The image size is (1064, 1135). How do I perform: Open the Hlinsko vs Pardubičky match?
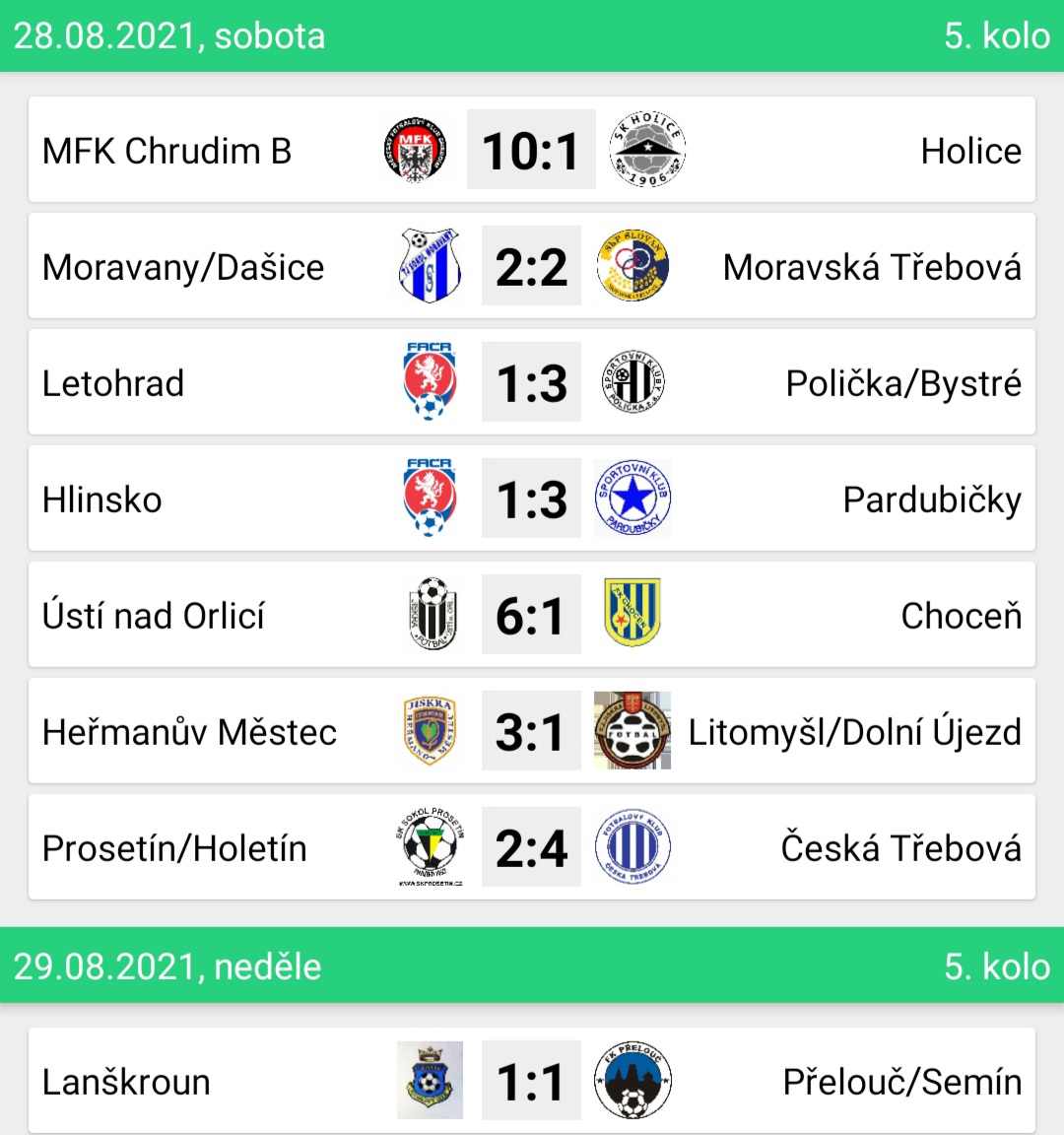(531, 499)
